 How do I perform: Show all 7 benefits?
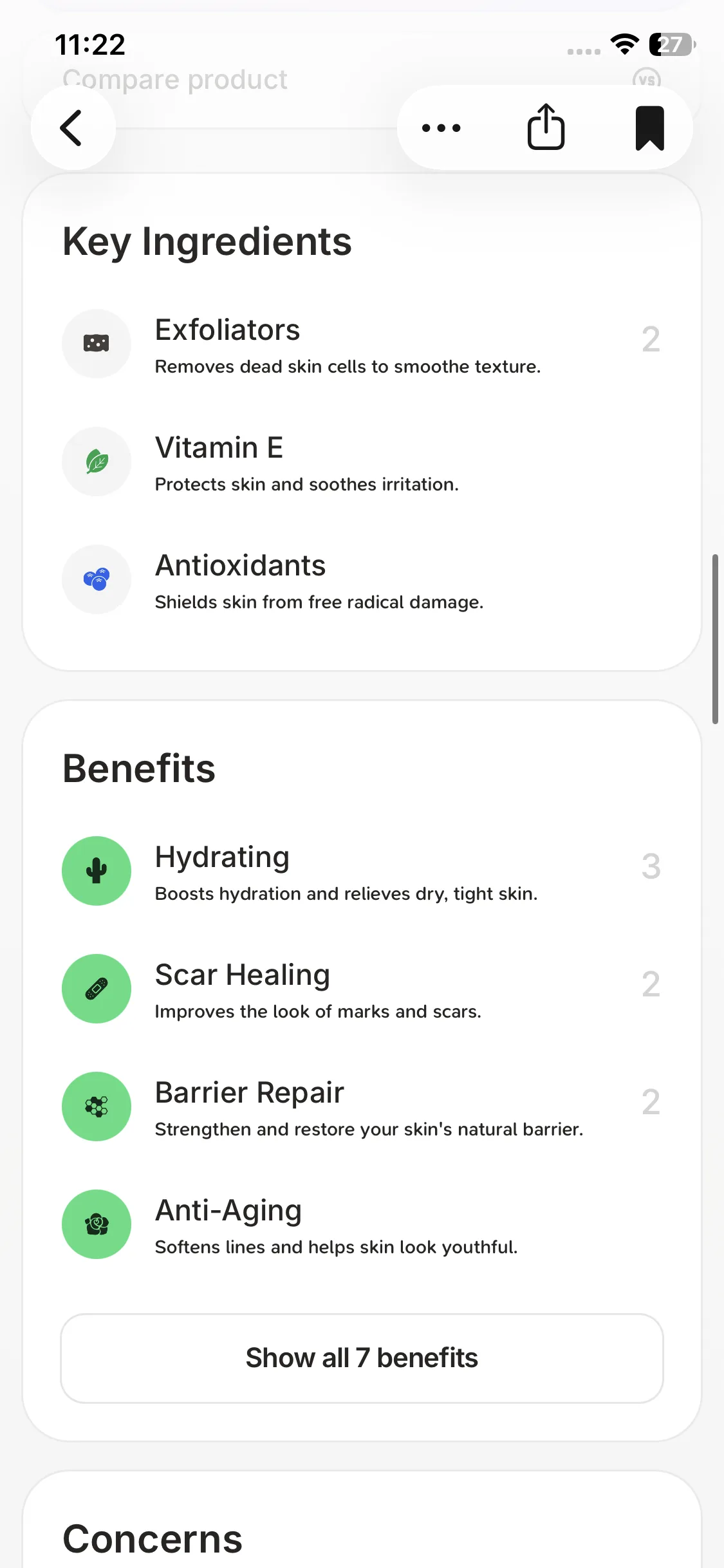(x=362, y=1358)
